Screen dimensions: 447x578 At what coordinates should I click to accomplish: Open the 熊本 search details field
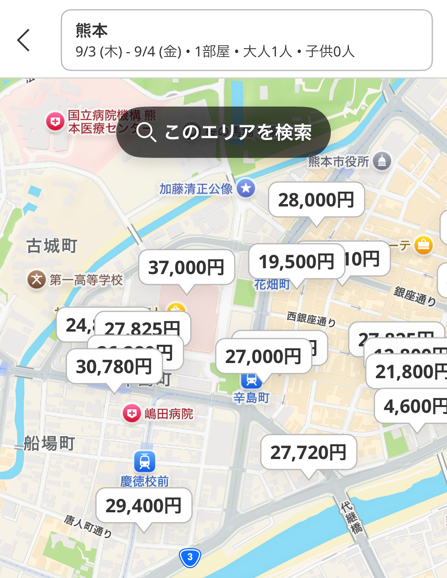tap(247, 40)
